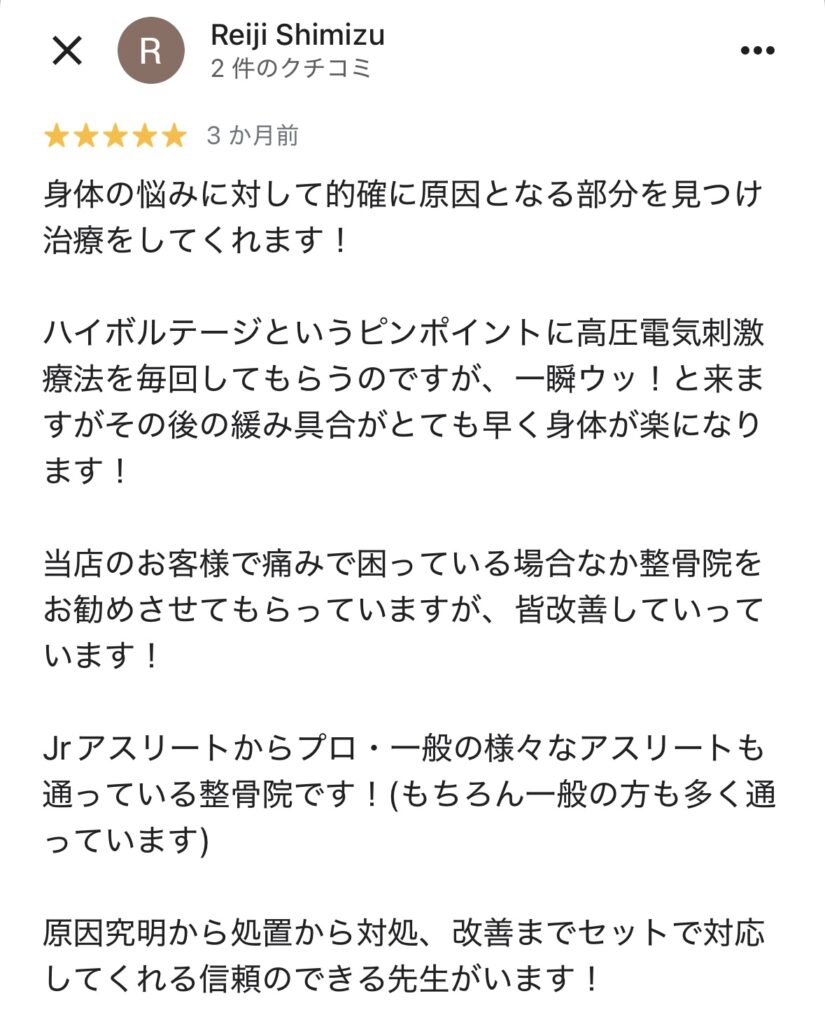Viewport: 825px width, 1024px height.
Task: View reviewer name Reiji Shimizu's profile
Action: (x=297, y=36)
